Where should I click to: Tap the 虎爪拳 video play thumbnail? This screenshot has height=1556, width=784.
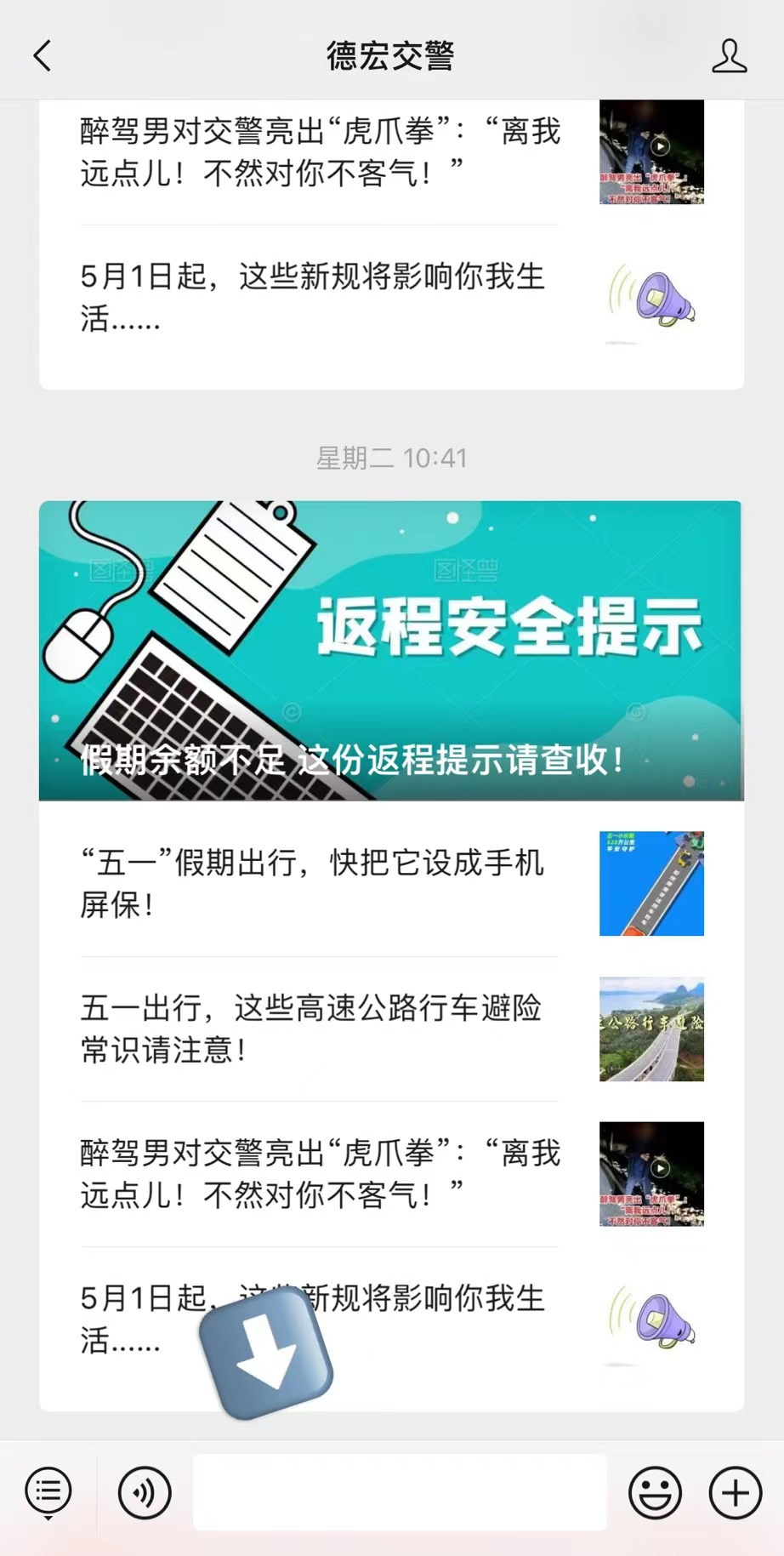click(x=651, y=1174)
